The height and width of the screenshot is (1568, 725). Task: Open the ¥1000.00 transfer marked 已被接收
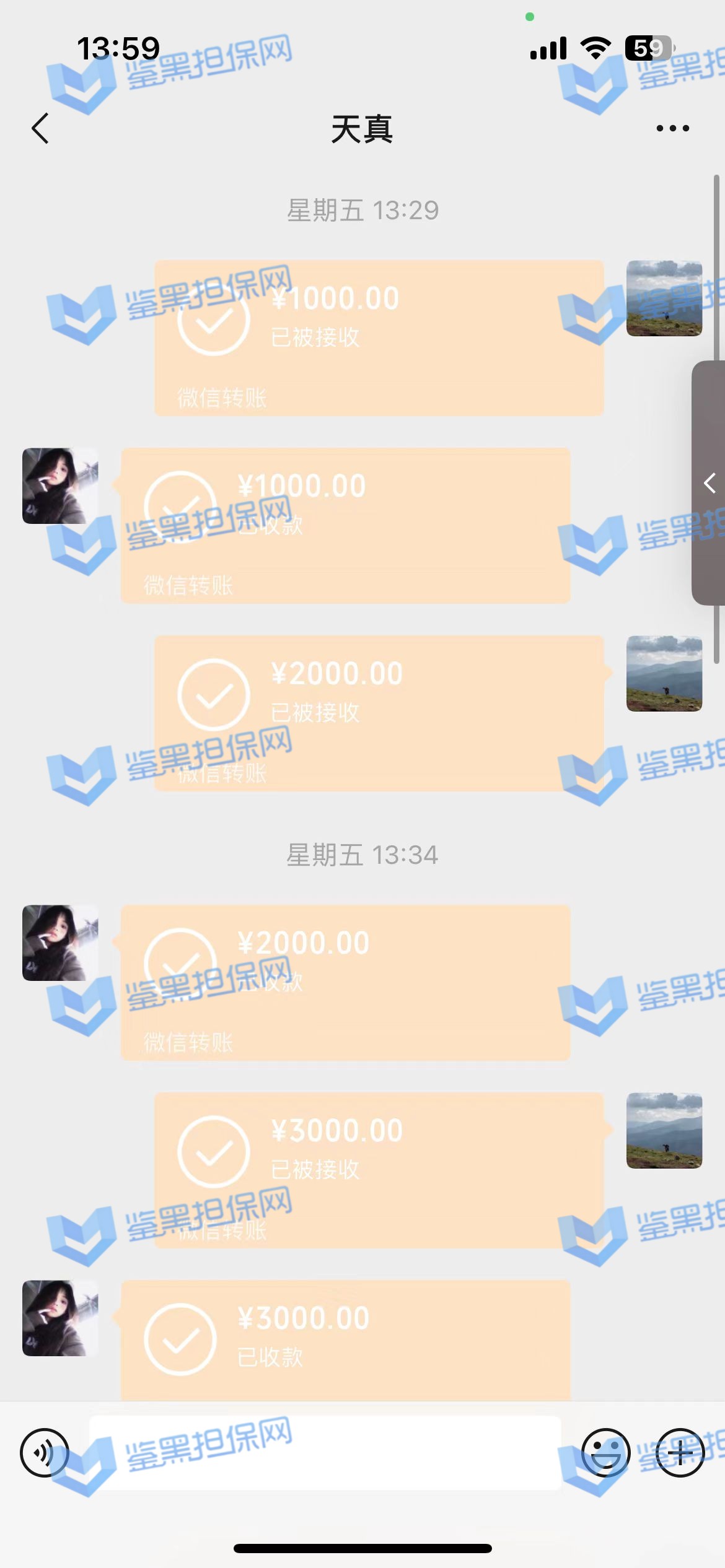[x=379, y=338]
